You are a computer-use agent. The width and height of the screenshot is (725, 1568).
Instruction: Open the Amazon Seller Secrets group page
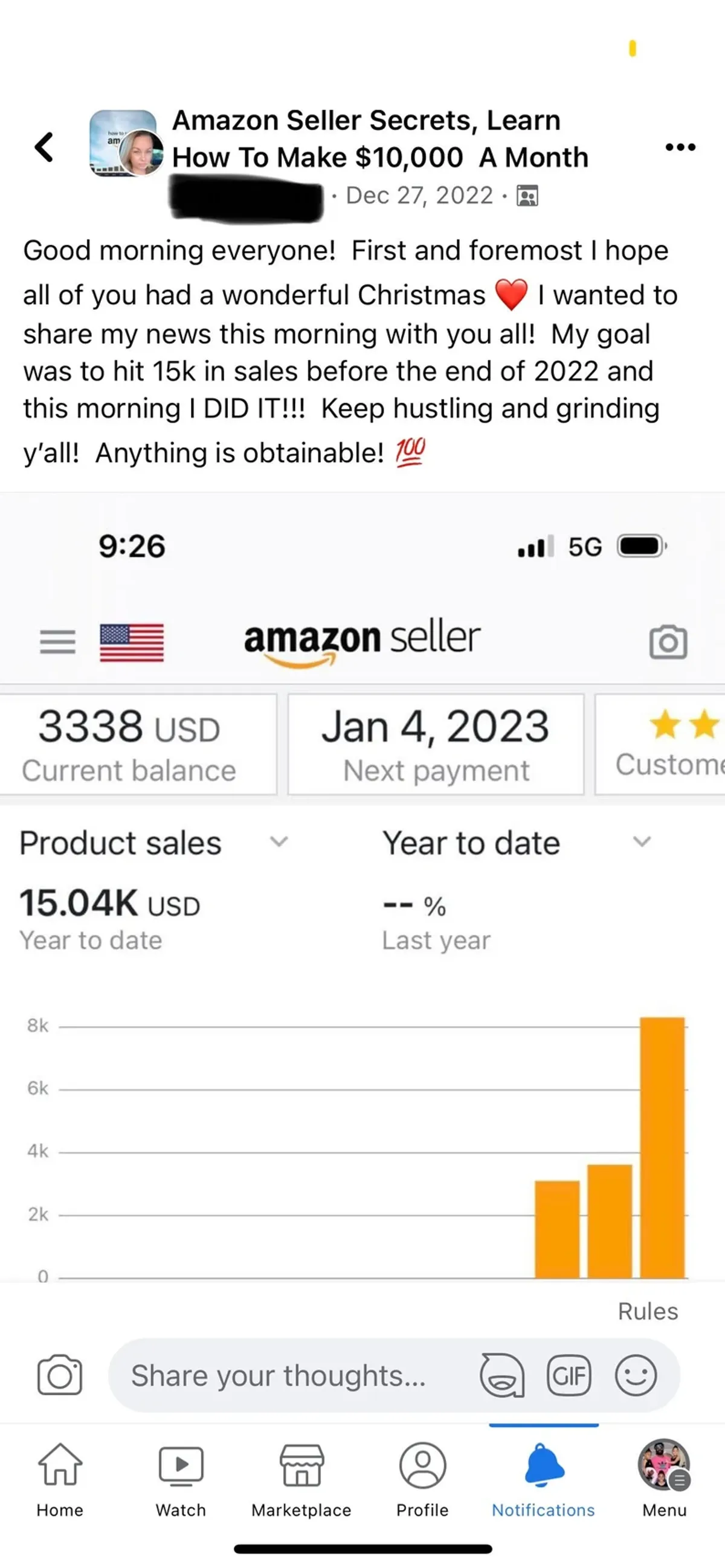pyautogui.click(x=379, y=139)
